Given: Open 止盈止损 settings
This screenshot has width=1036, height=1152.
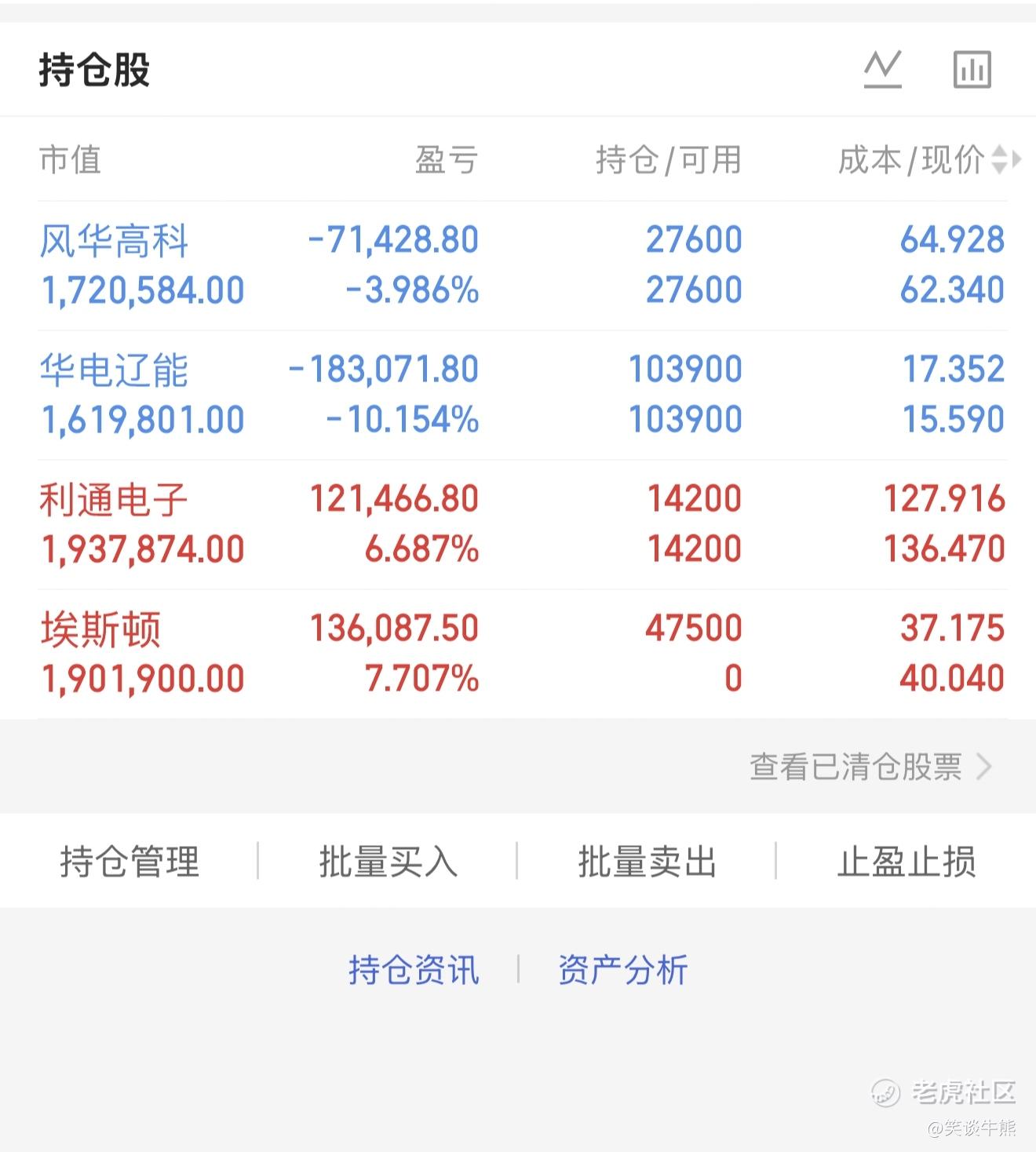Looking at the screenshot, I should click(906, 862).
